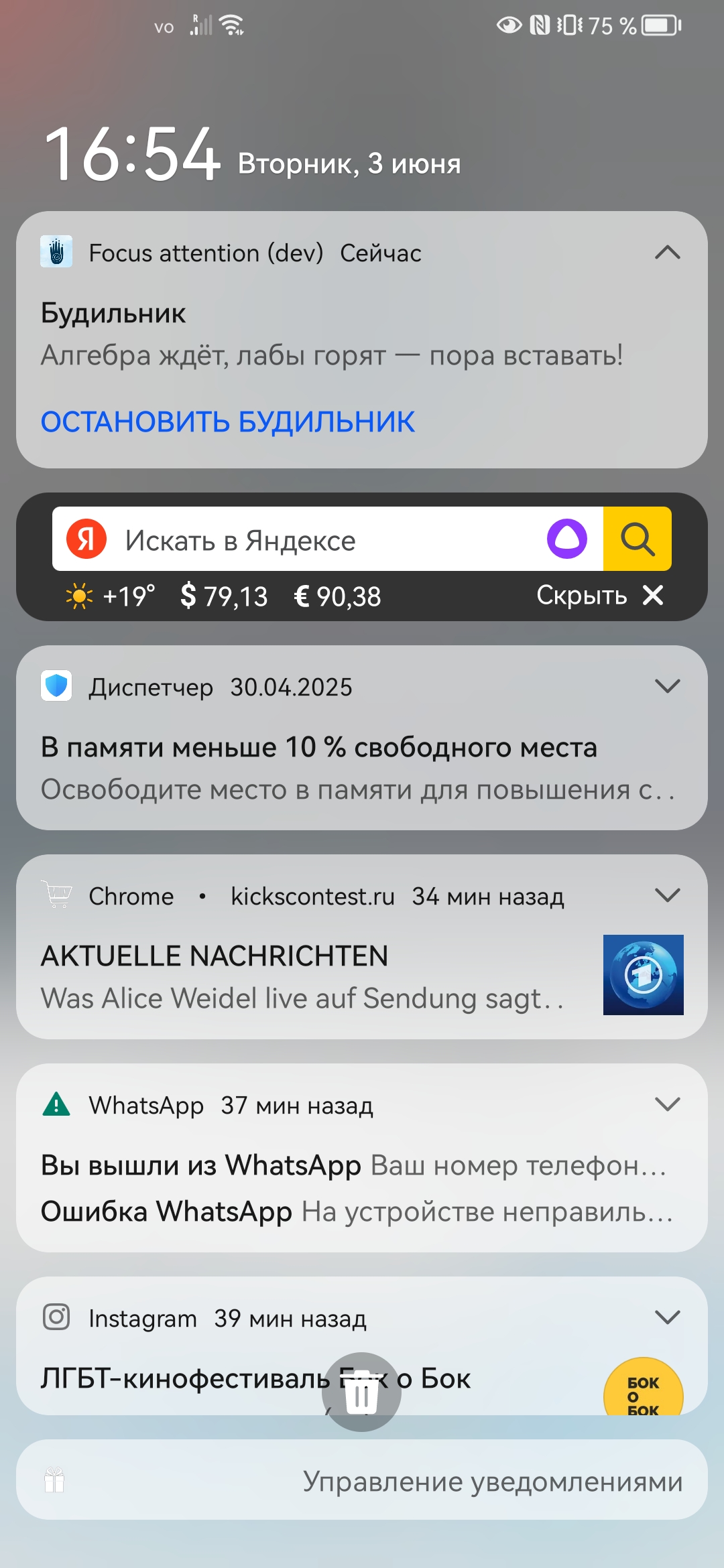
Task: Expand the Диспетчер memory notification
Action: 667,686
